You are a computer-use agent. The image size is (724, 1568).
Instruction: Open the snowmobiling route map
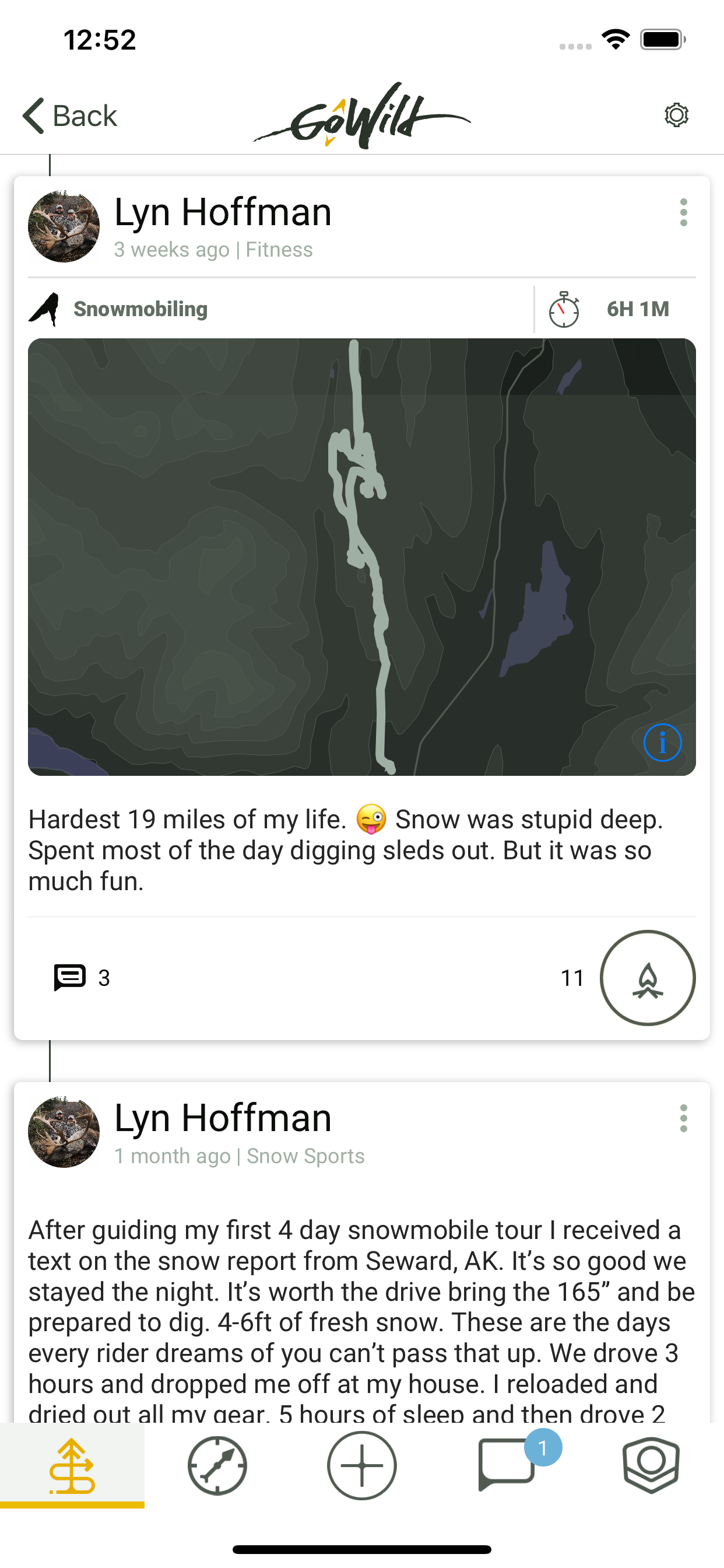[361, 556]
